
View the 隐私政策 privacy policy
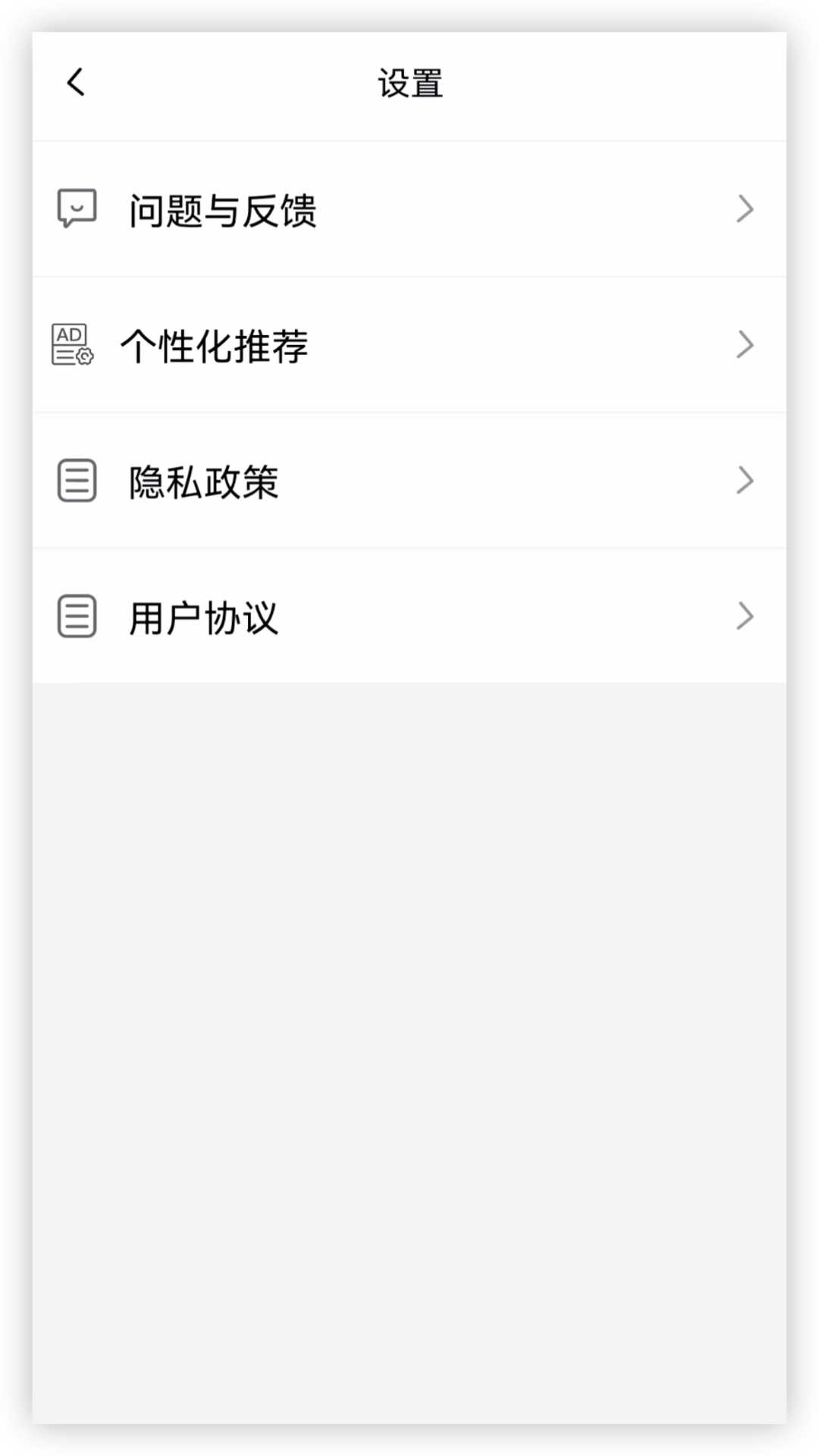click(x=409, y=481)
